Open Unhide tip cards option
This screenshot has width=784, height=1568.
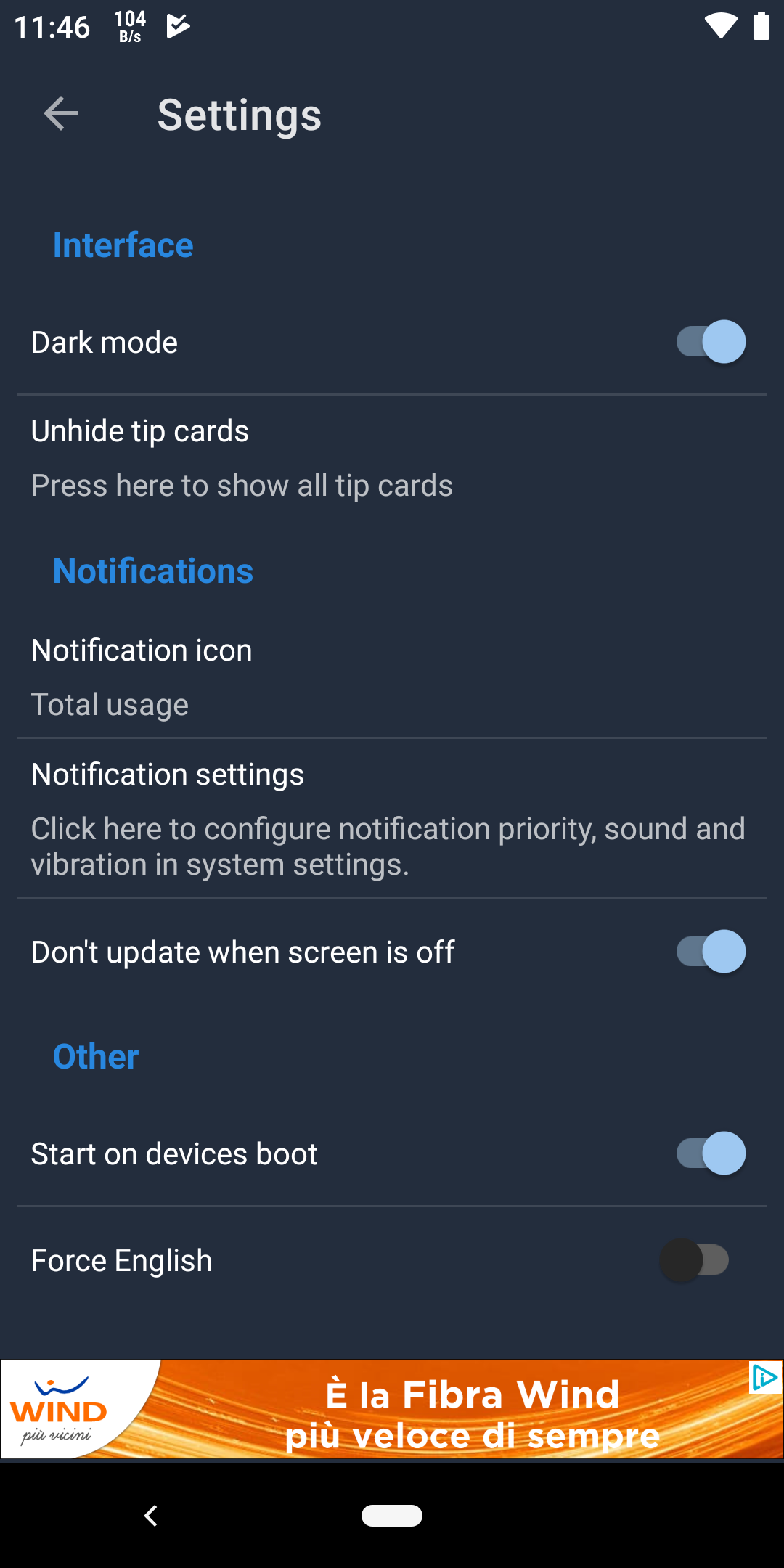tap(392, 458)
